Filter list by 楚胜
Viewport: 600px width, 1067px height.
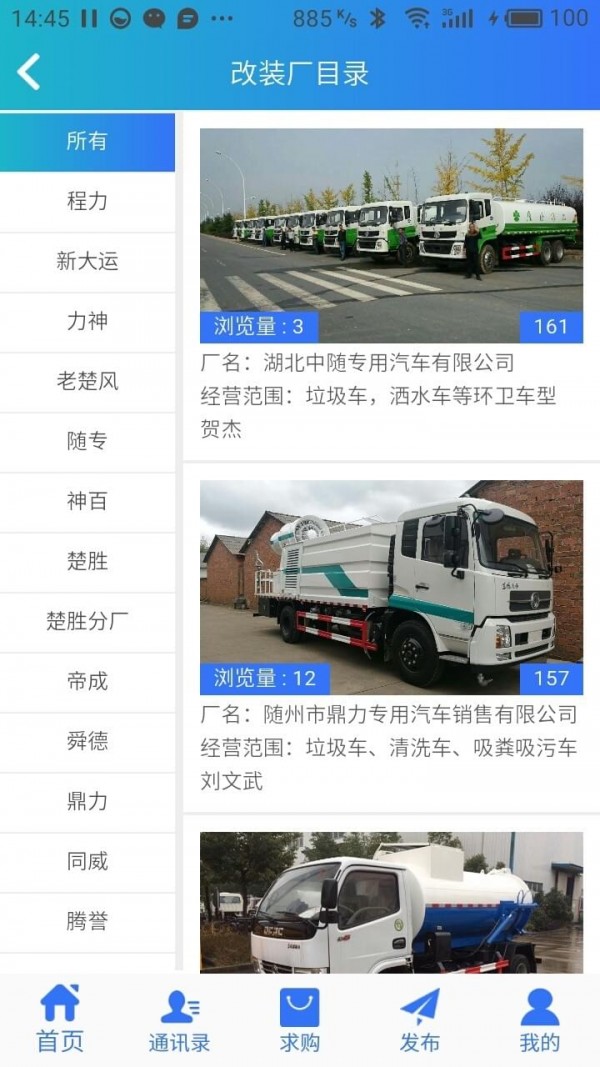pyautogui.click(x=87, y=562)
